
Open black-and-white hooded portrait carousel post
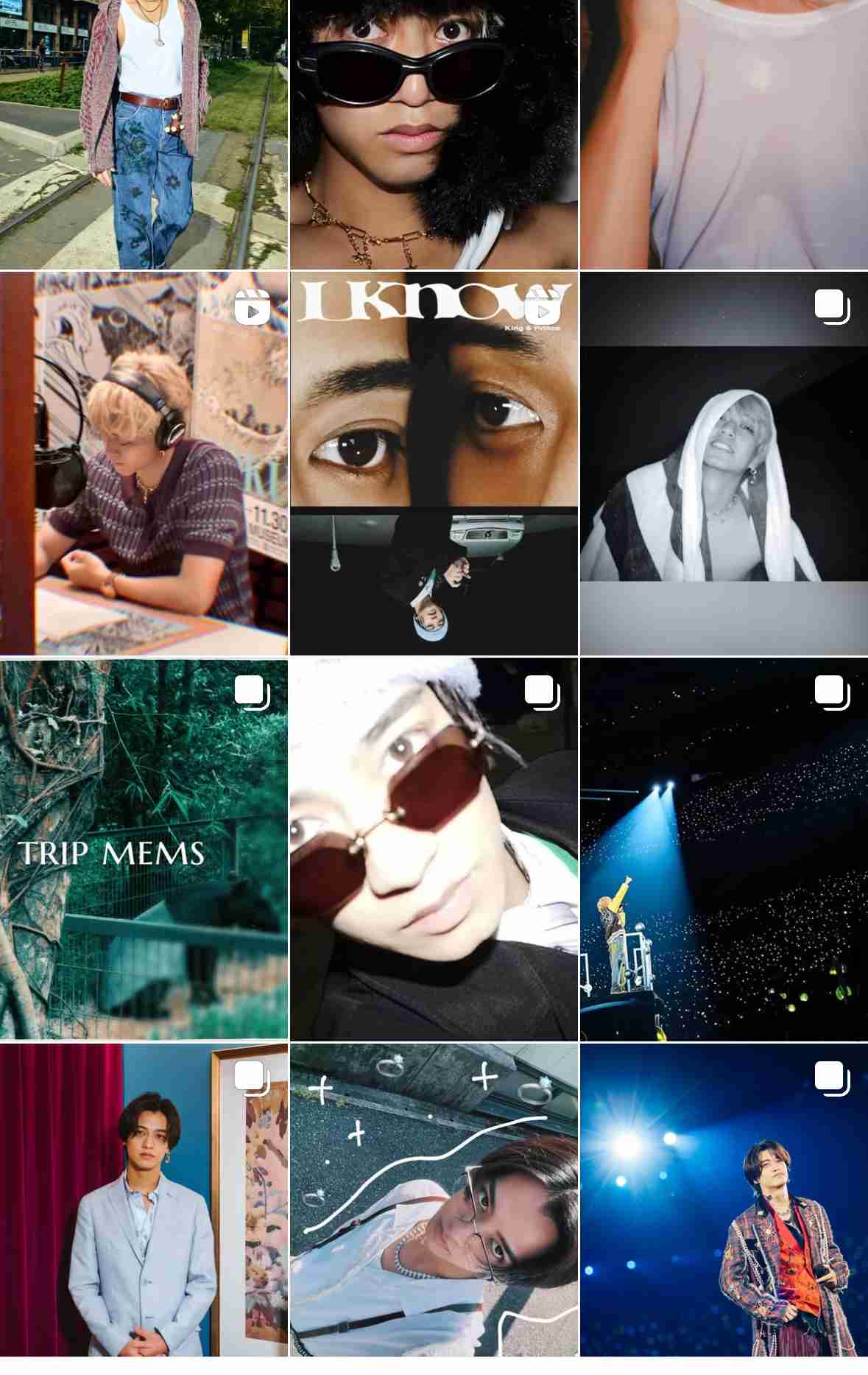[x=724, y=463]
